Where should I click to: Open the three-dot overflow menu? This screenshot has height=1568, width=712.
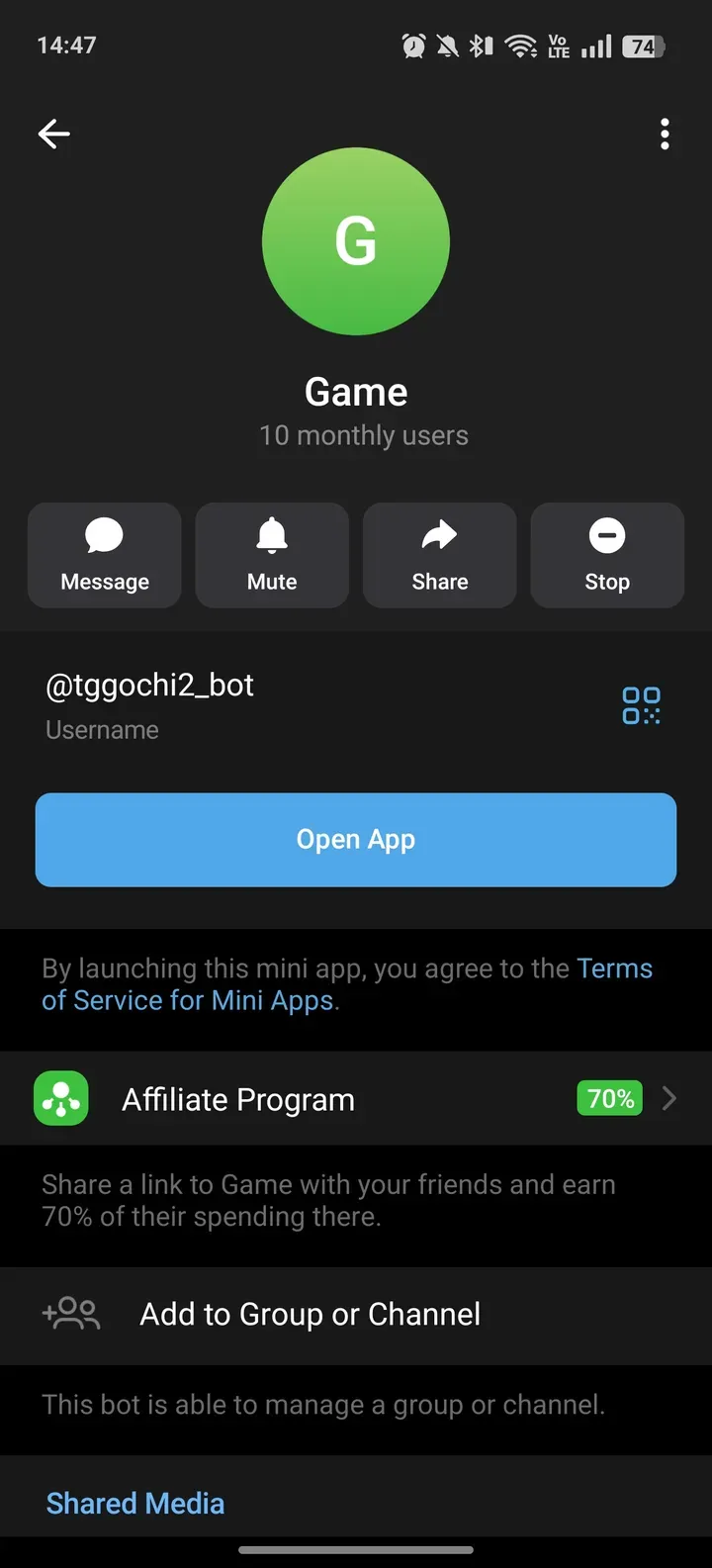click(665, 134)
